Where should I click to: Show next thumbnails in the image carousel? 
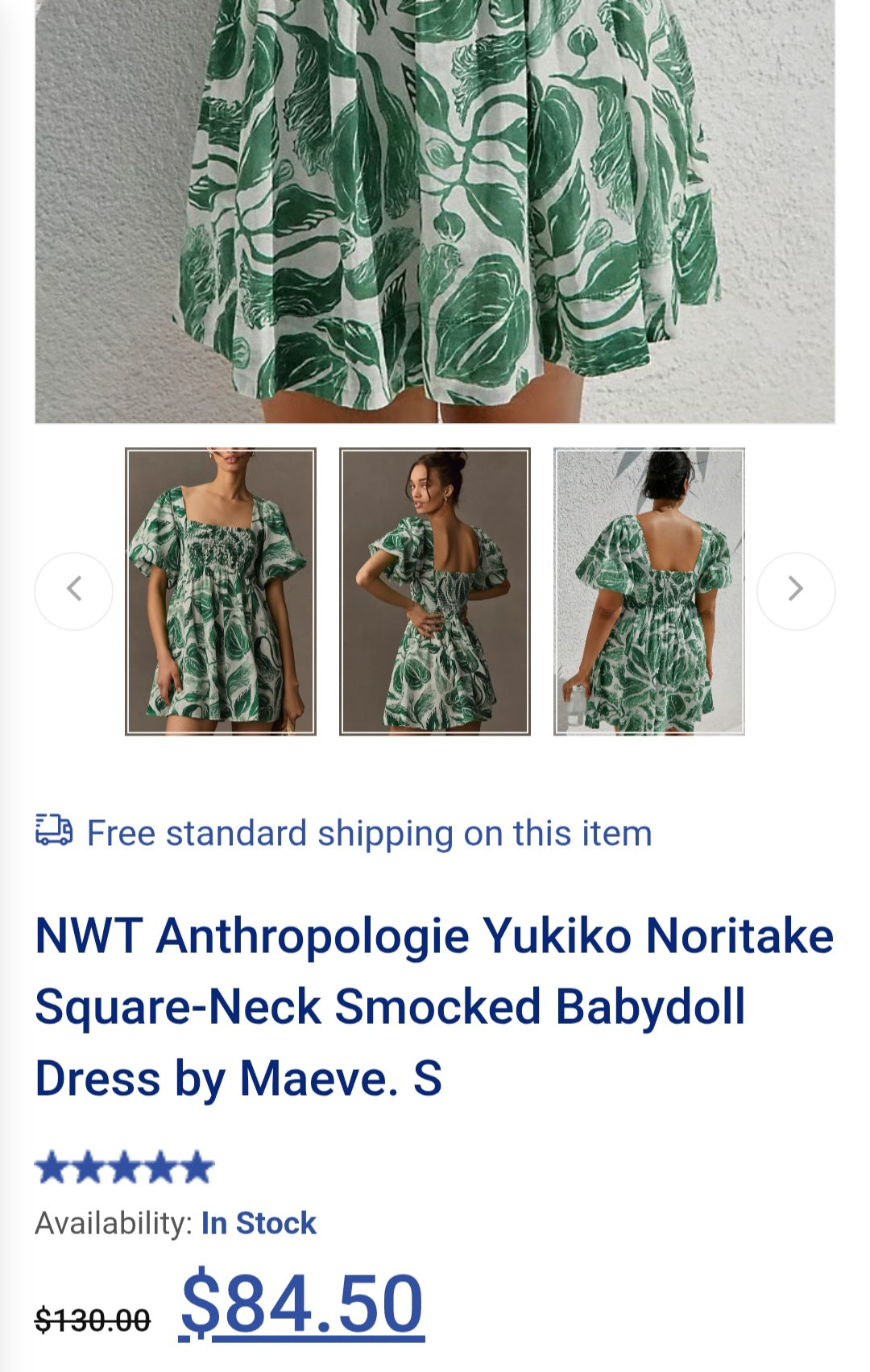click(795, 591)
